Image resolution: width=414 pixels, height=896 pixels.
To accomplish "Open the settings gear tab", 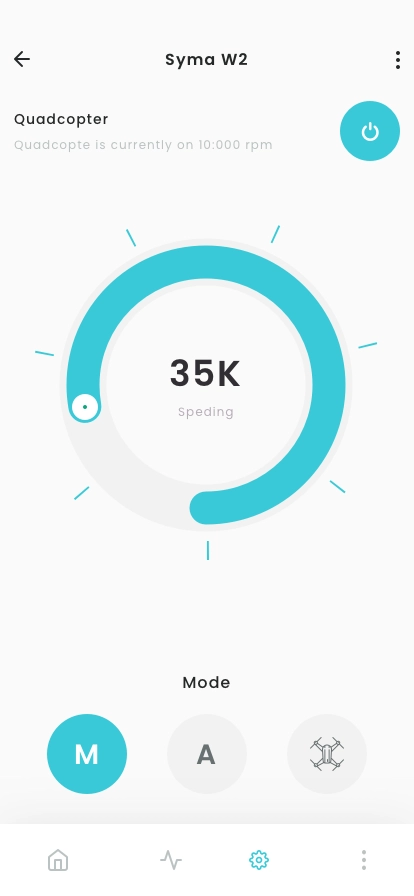I will (259, 859).
